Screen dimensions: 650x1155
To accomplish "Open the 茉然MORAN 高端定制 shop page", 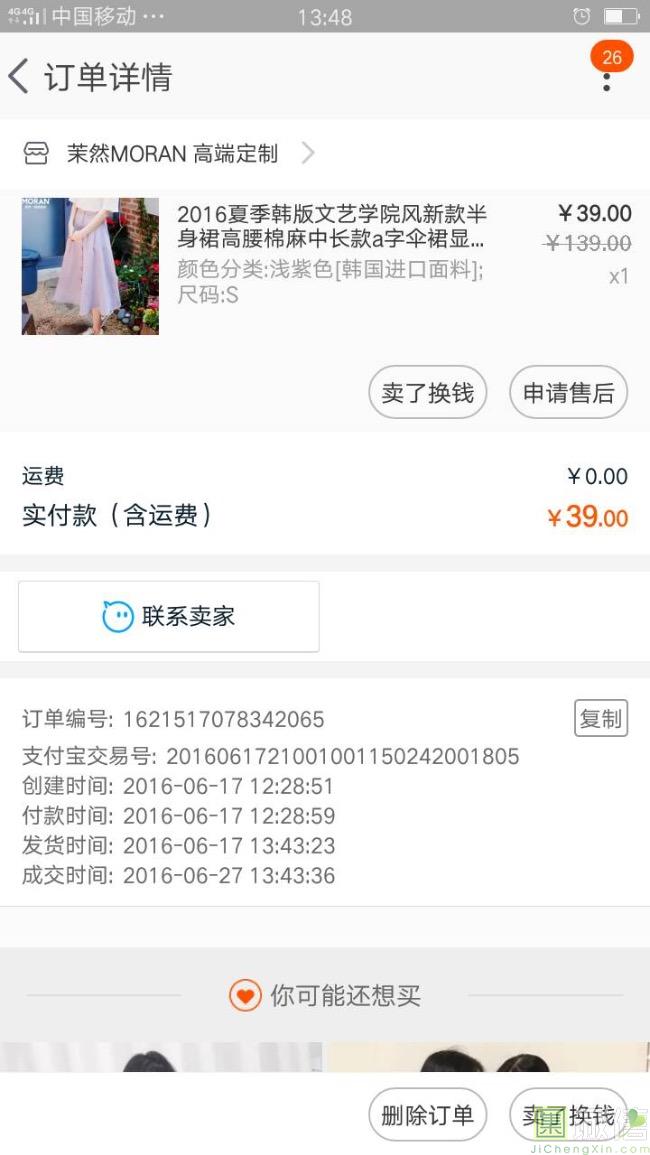I will click(170, 154).
